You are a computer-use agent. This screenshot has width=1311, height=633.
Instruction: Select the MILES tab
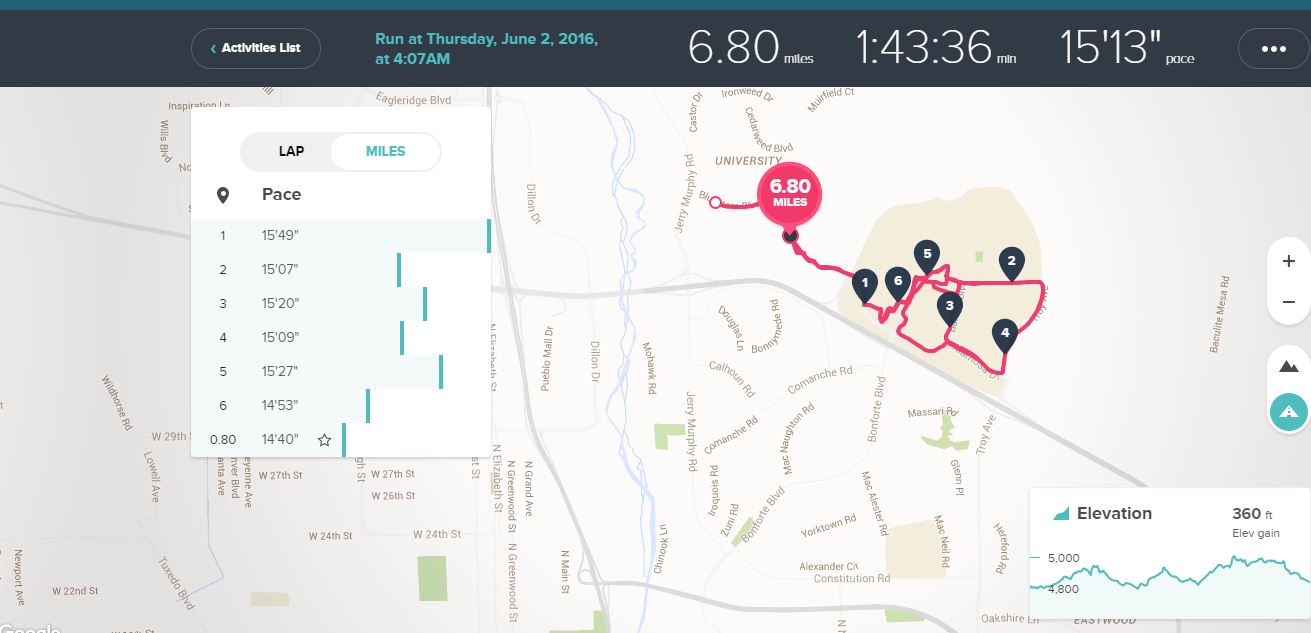click(385, 151)
